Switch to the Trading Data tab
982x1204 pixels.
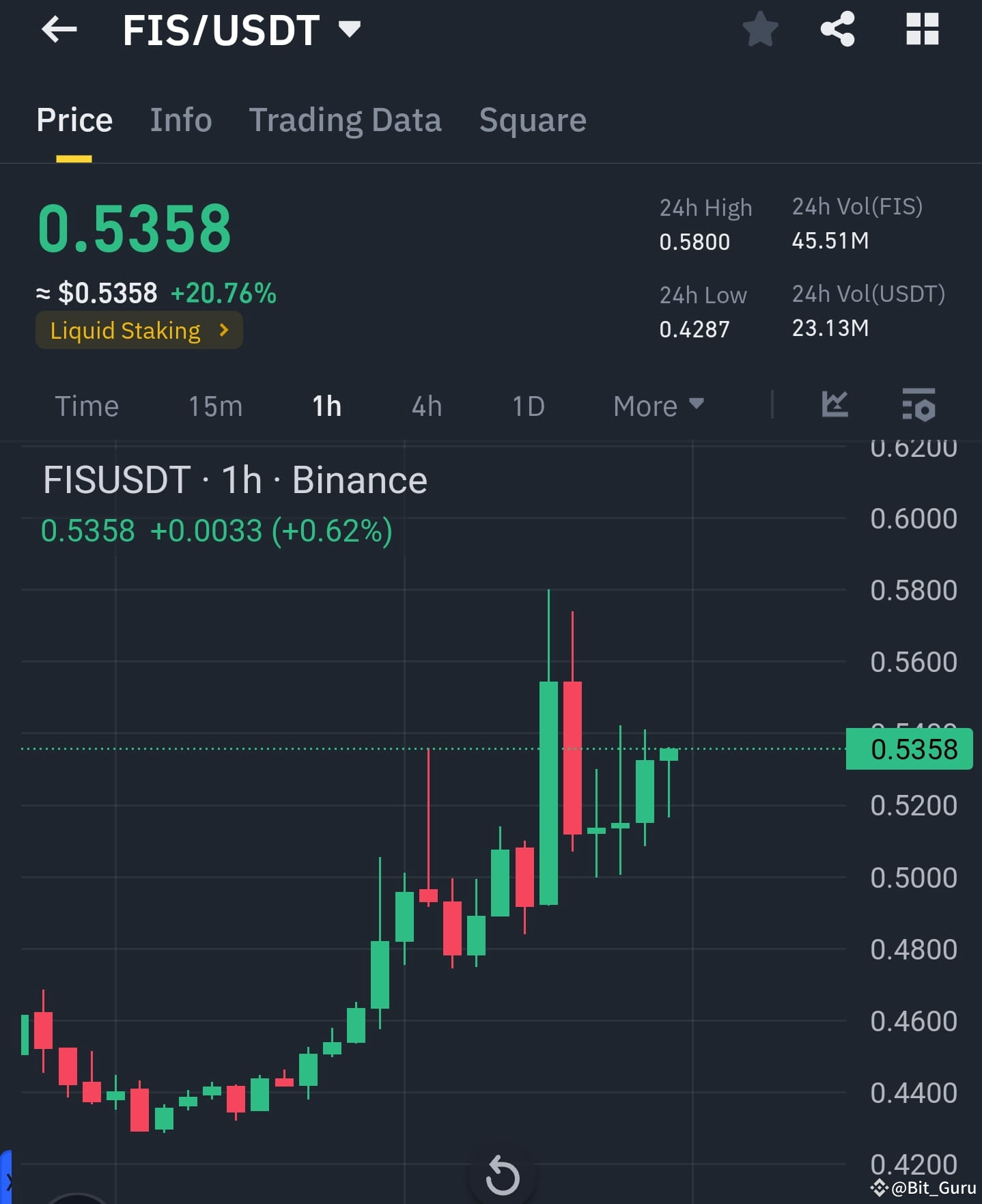(346, 120)
